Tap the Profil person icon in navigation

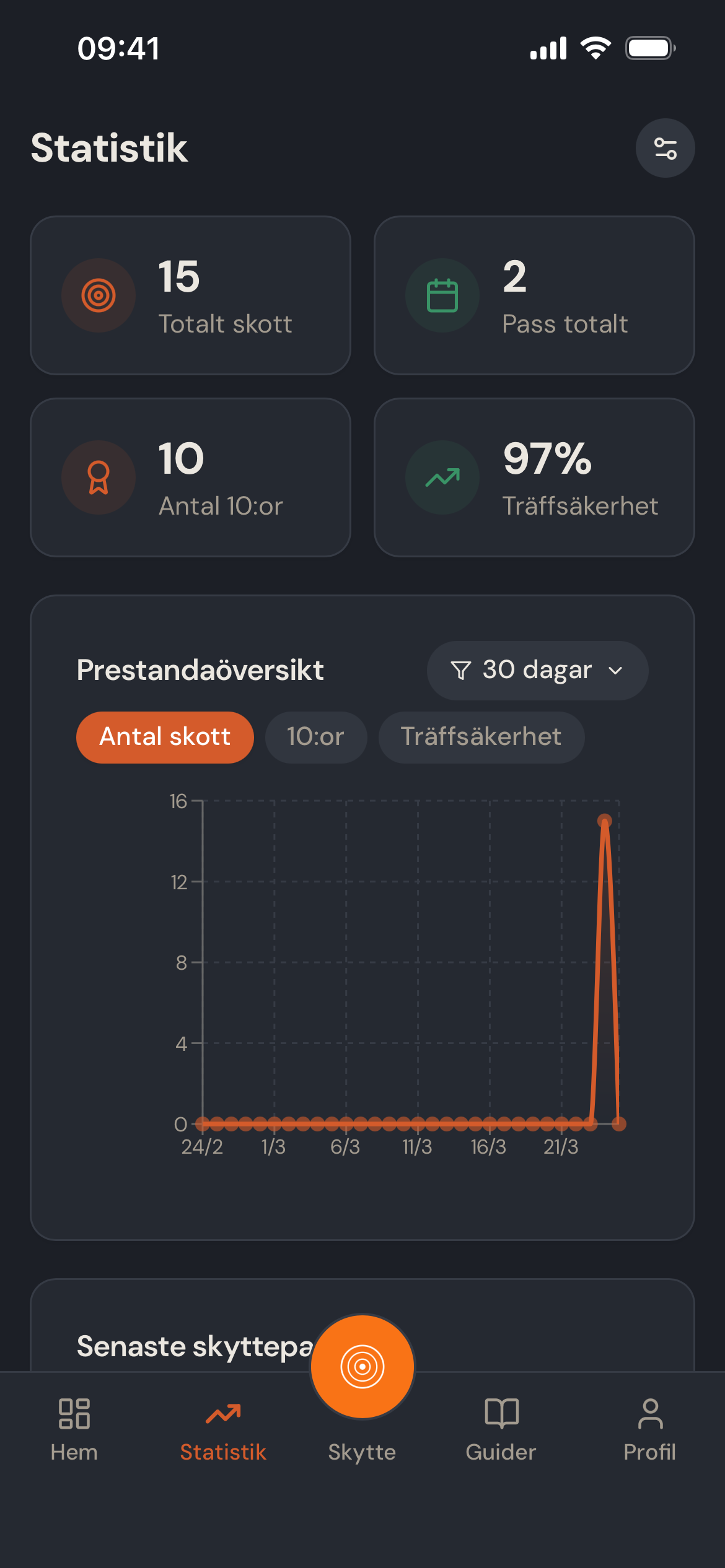[x=651, y=1414]
